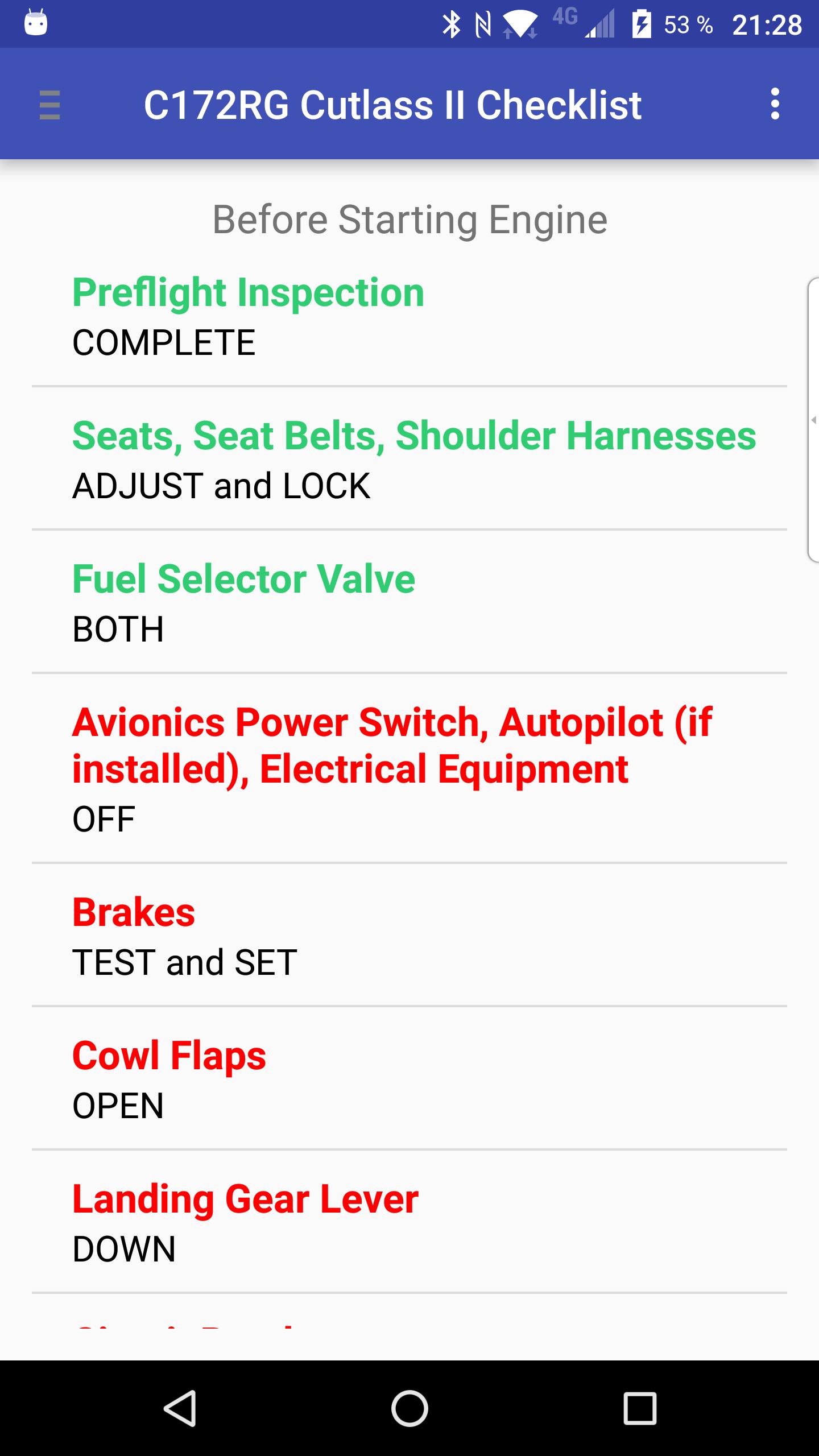
Task: Open the navigation drawer menu
Action: pos(49,104)
